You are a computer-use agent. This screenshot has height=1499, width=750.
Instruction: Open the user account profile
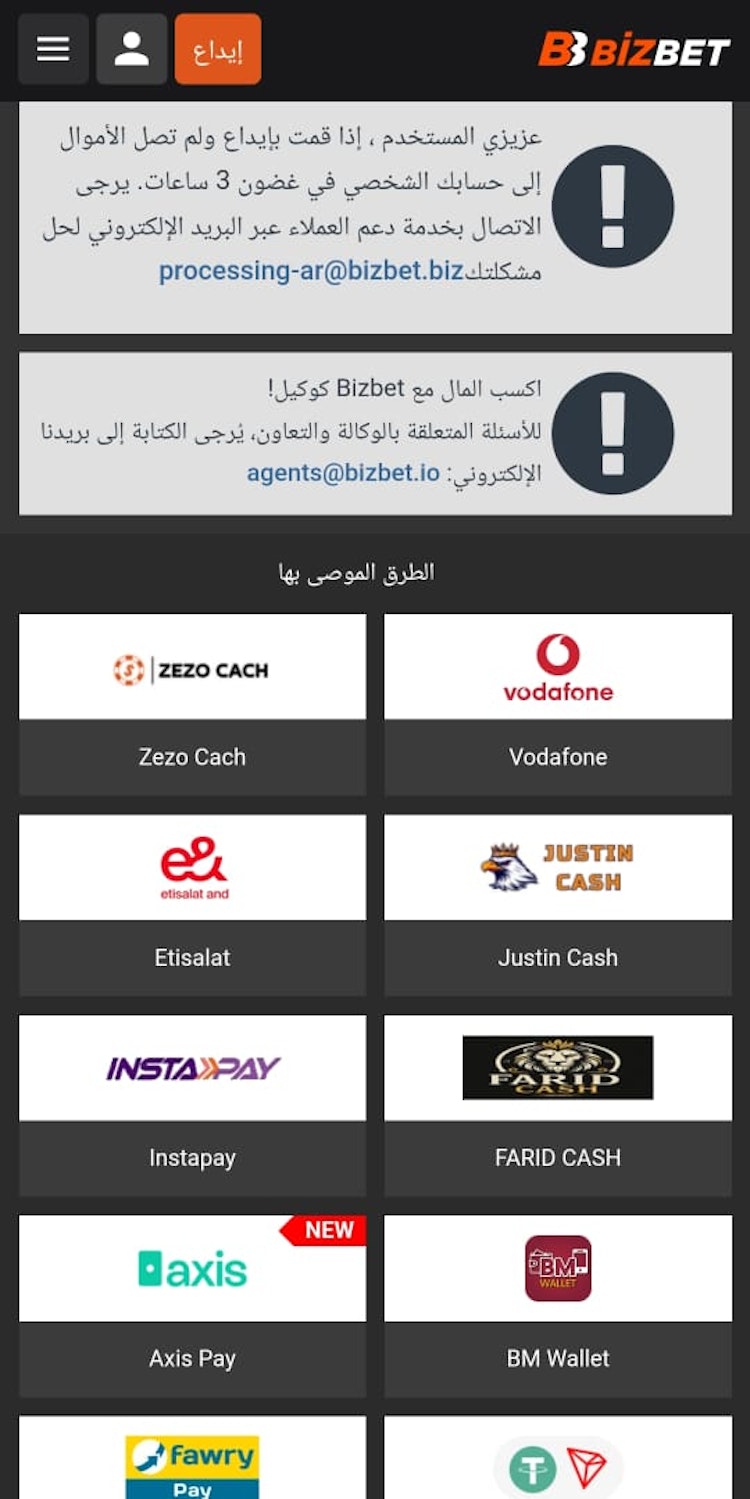coord(131,49)
